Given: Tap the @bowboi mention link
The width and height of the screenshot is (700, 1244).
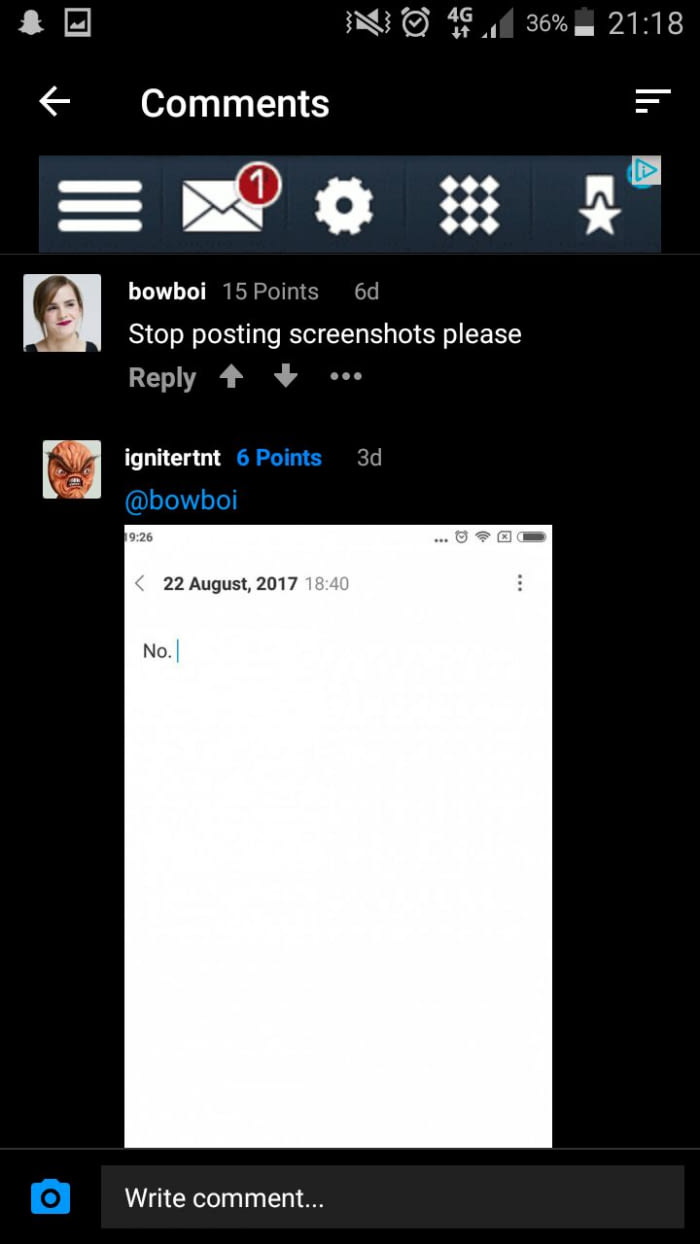Looking at the screenshot, I should (x=181, y=499).
